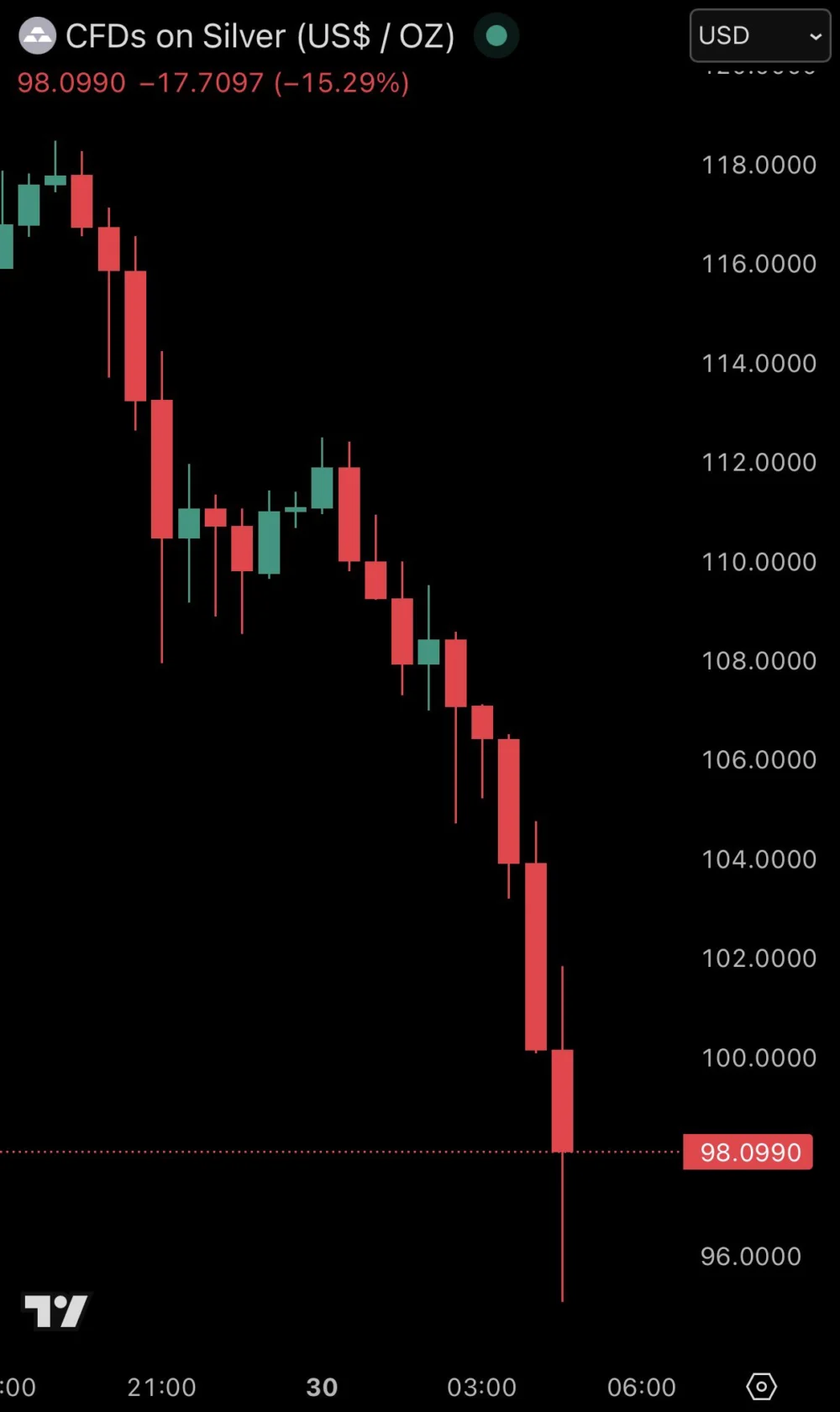Select the 98.0990 price tag on axis
This screenshot has height=1412, width=840.
pyautogui.click(x=748, y=1152)
